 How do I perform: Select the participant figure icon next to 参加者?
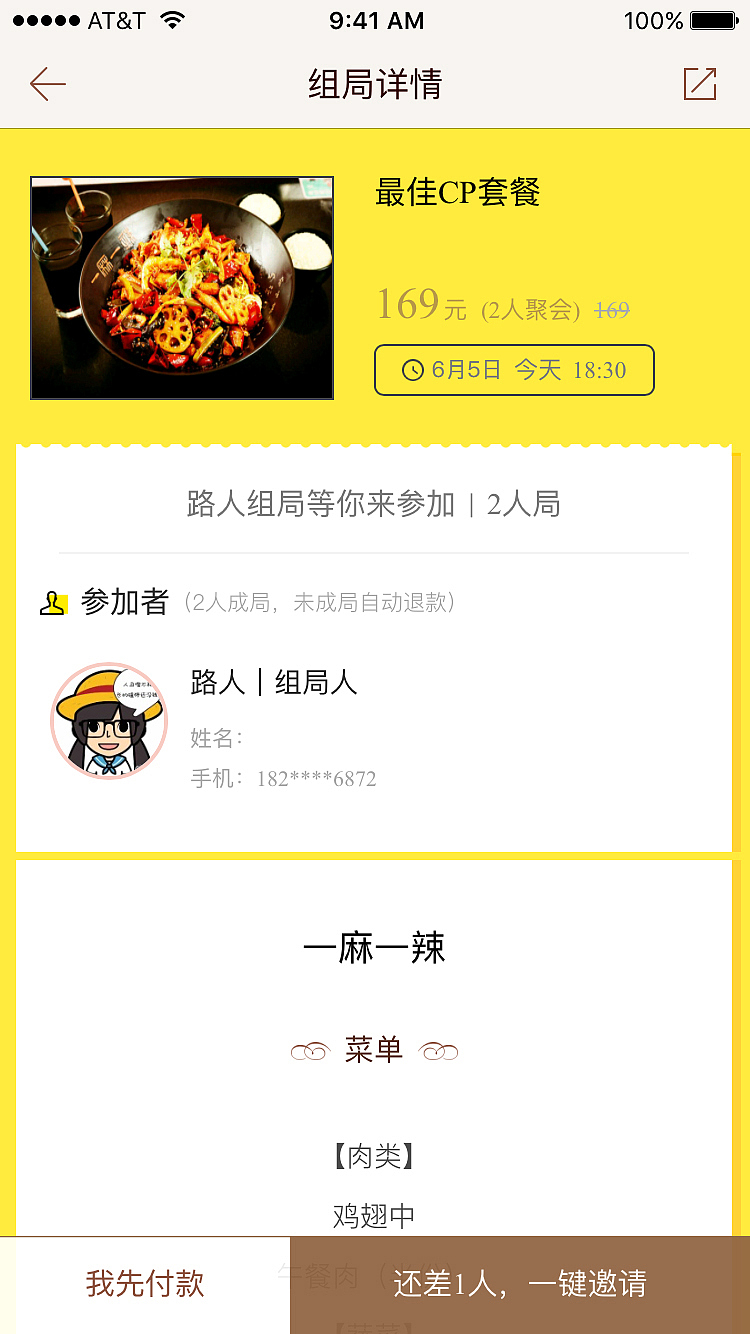point(55,601)
